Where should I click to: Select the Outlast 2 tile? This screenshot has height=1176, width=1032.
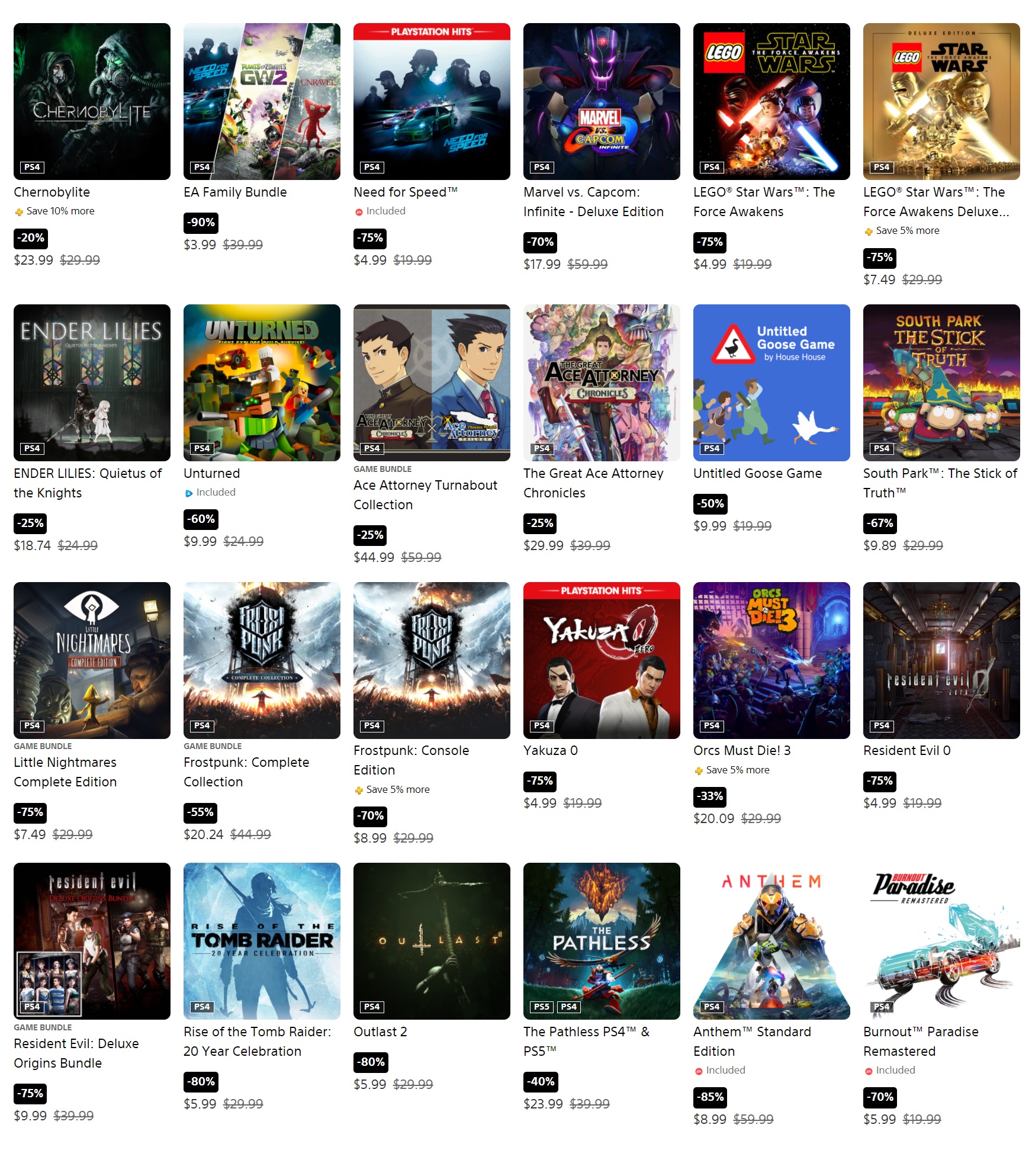point(432,941)
